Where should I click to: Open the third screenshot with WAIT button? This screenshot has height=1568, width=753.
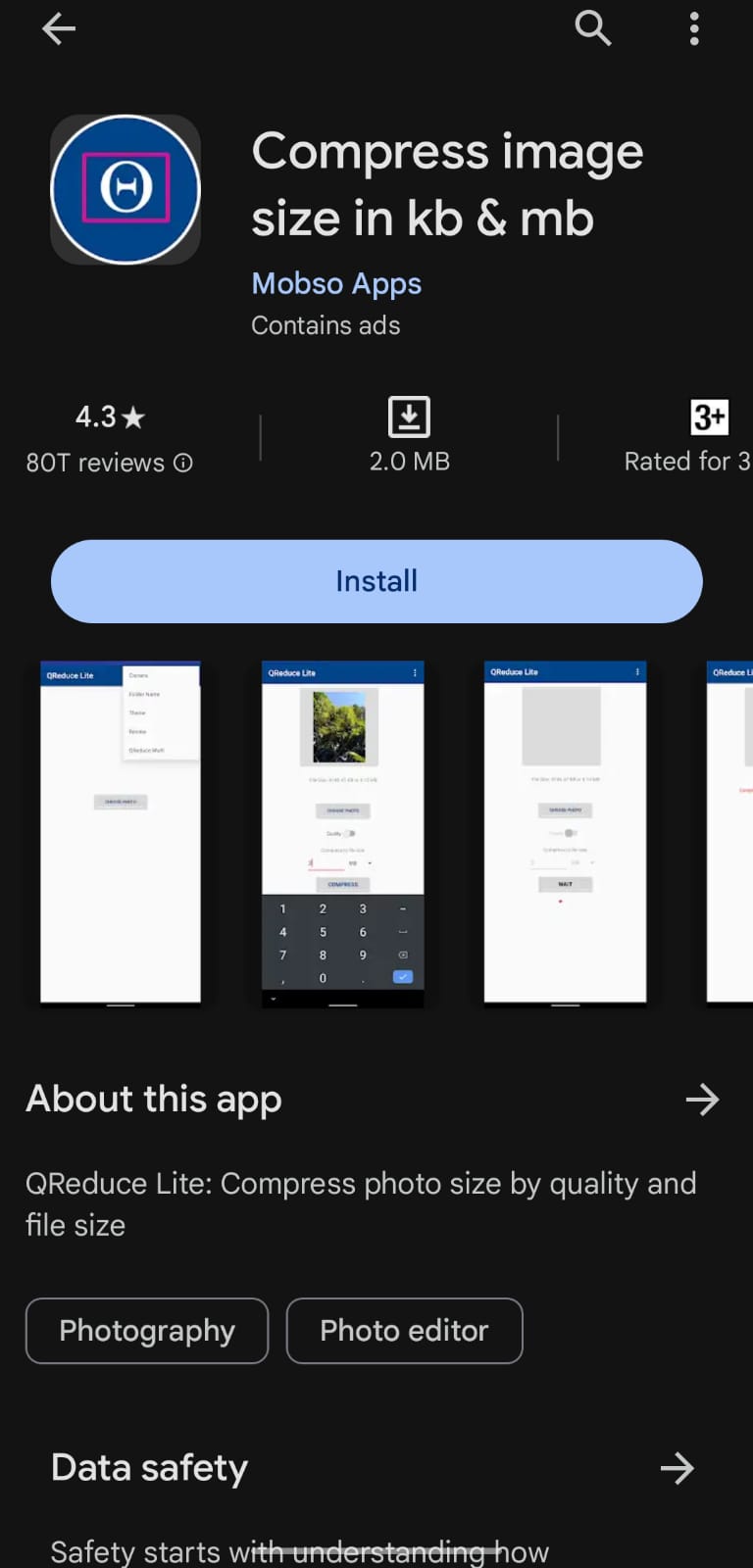[x=565, y=833]
